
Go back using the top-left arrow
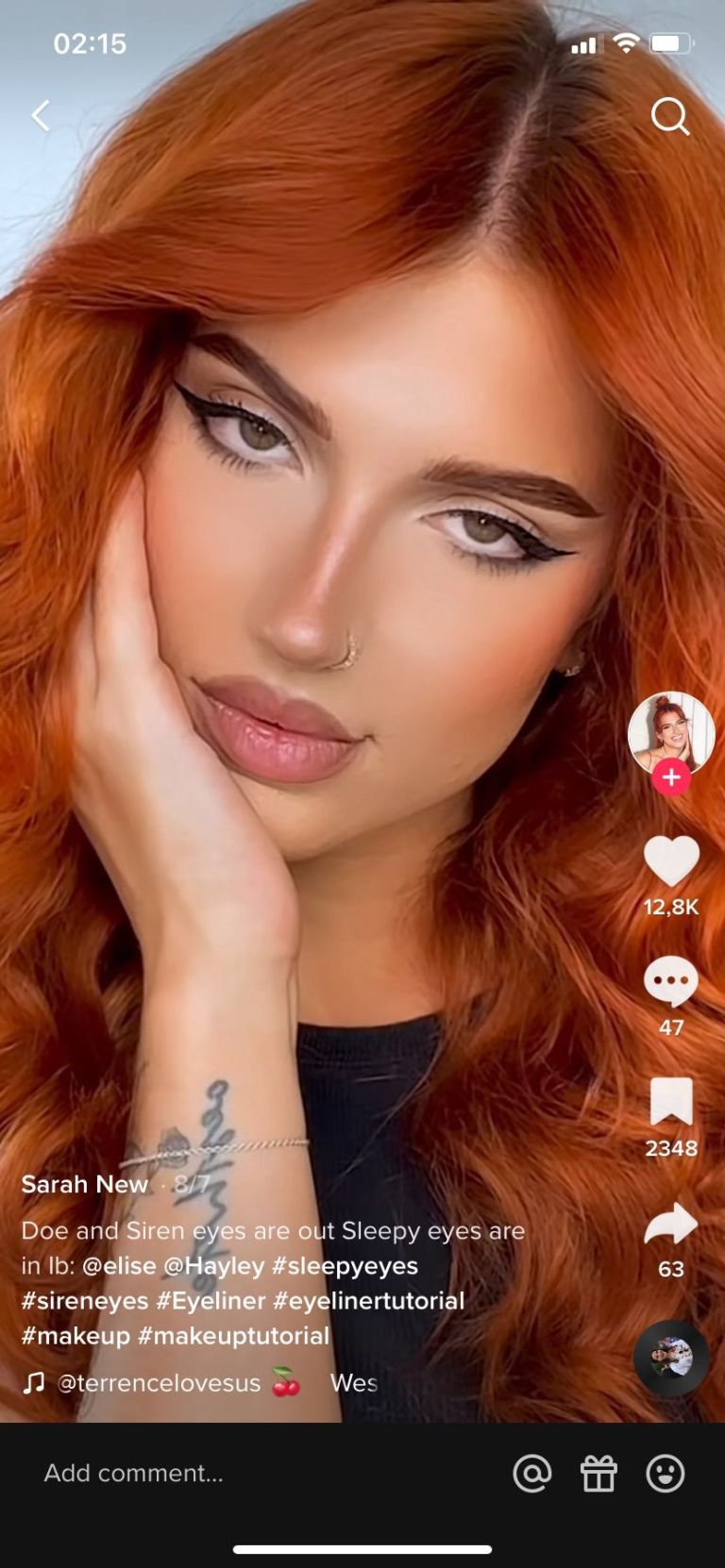[x=41, y=116]
